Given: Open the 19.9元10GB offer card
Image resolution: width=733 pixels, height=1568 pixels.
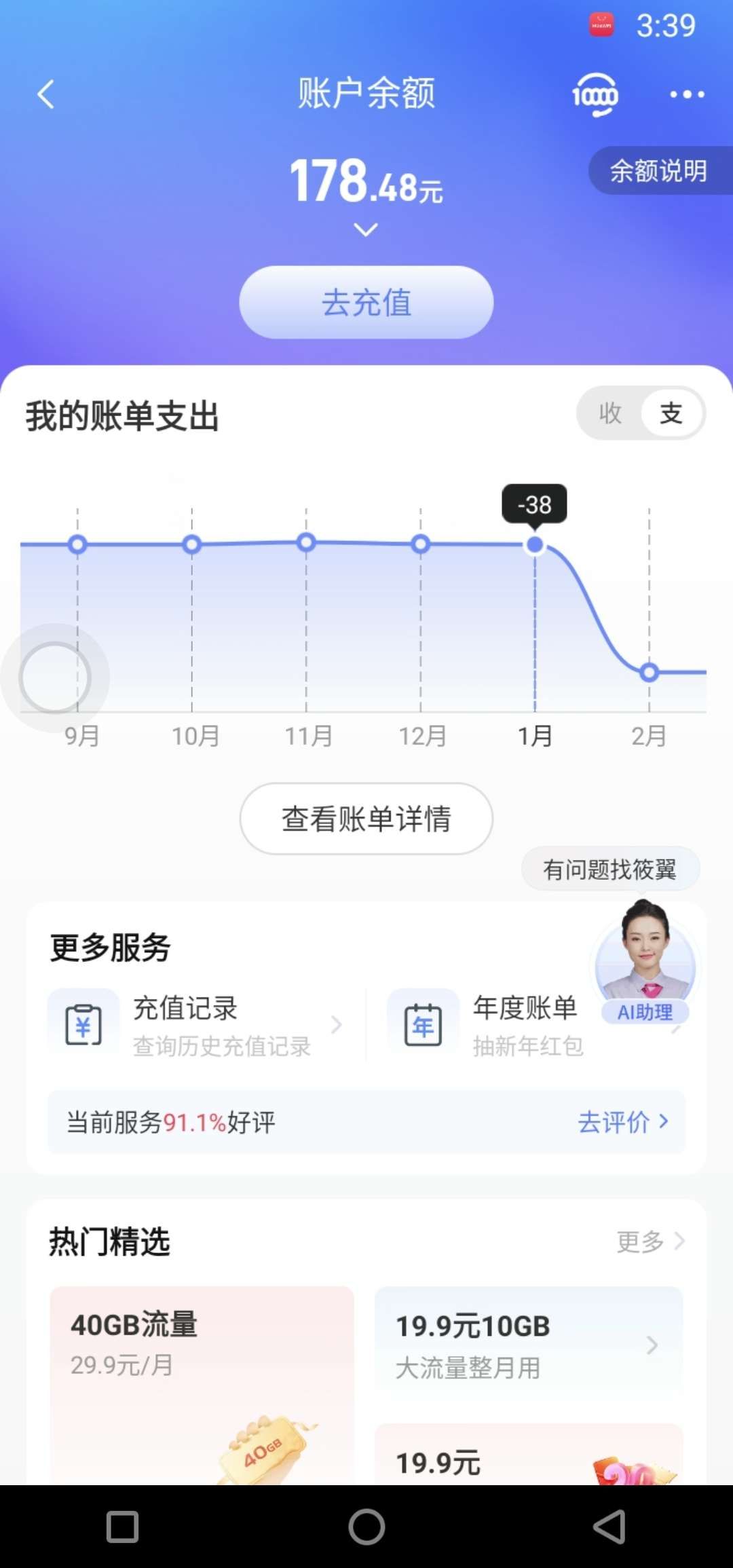Looking at the screenshot, I should (528, 1345).
